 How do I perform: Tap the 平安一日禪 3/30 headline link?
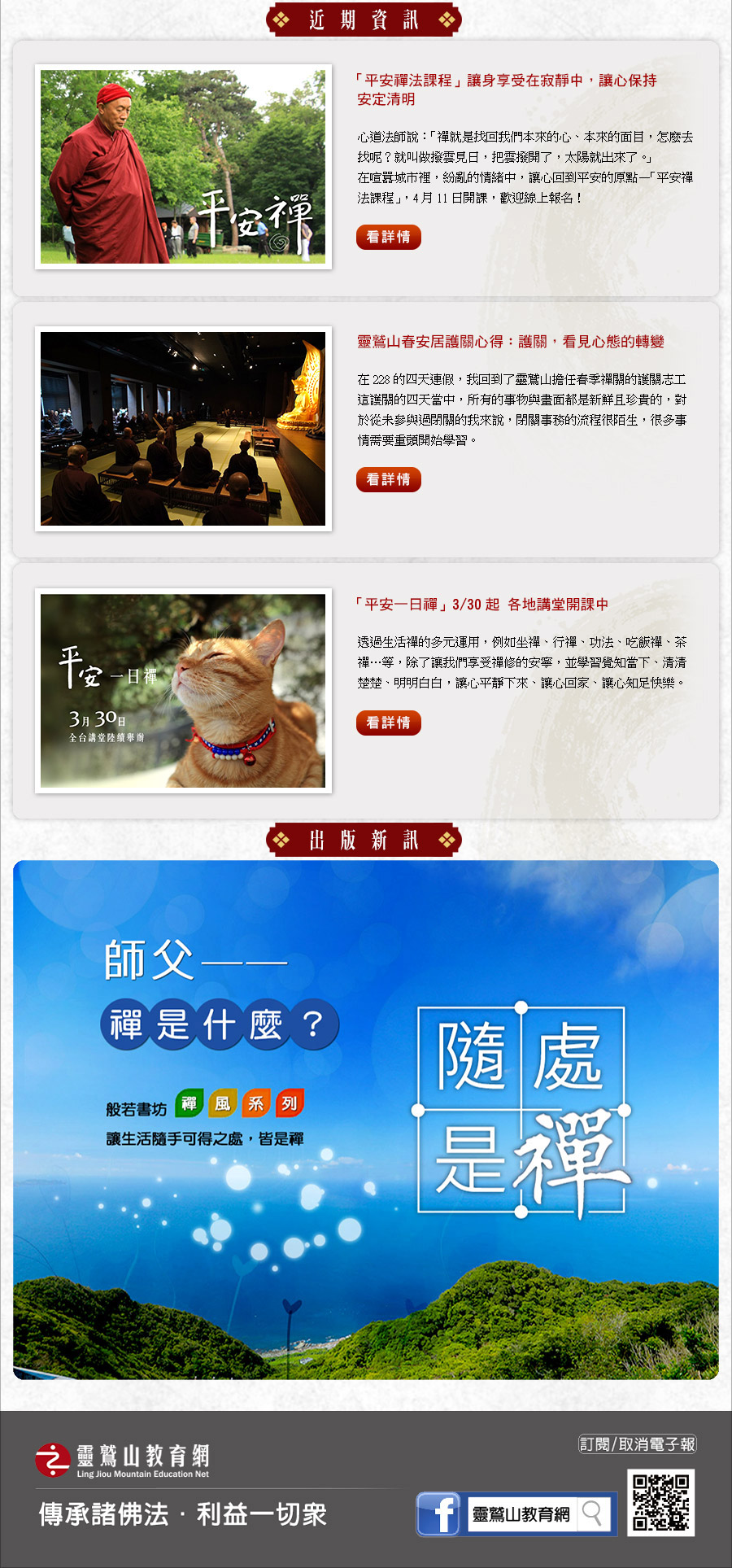click(x=481, y=605)
